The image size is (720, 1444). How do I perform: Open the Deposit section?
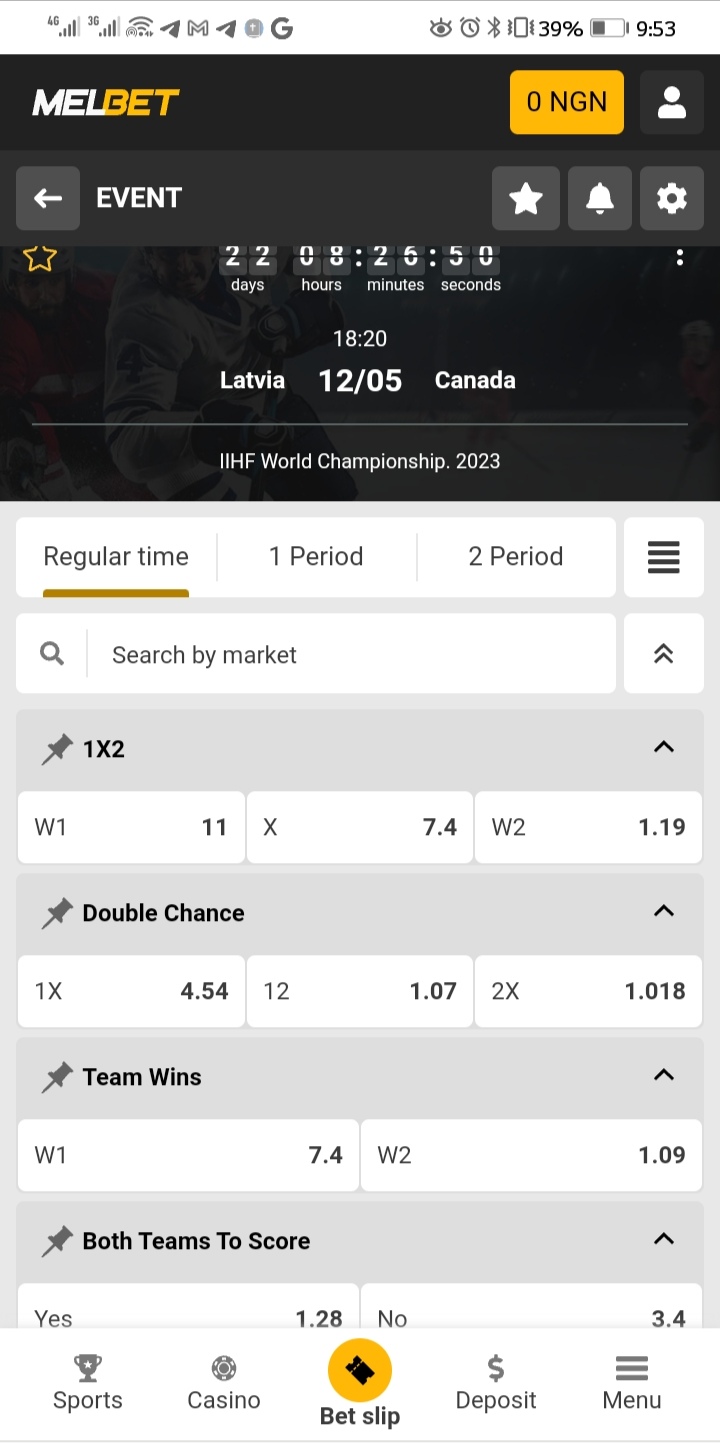tap(496, 1384)
